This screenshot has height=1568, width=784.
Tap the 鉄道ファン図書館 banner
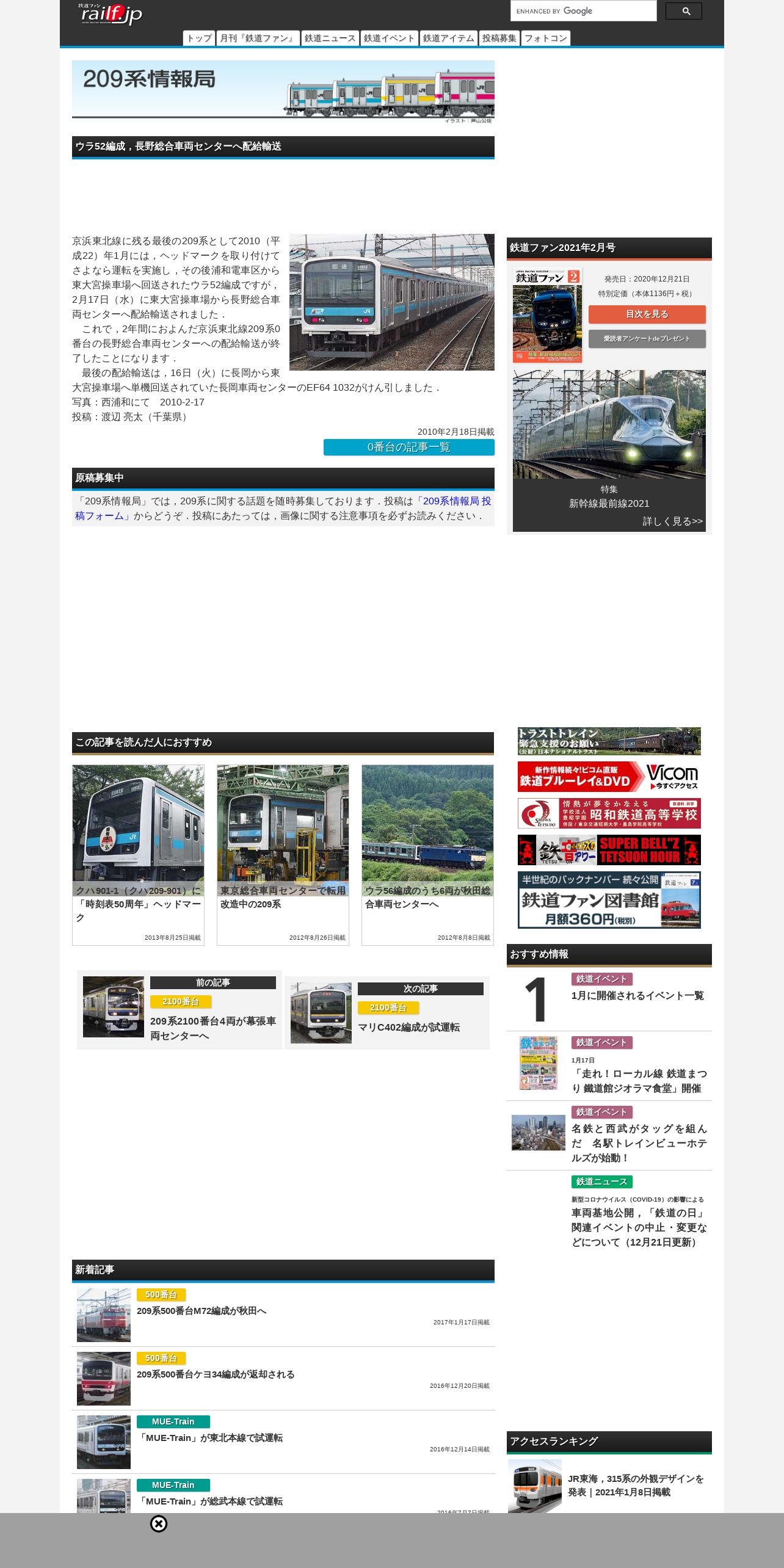tap(609, 899)
